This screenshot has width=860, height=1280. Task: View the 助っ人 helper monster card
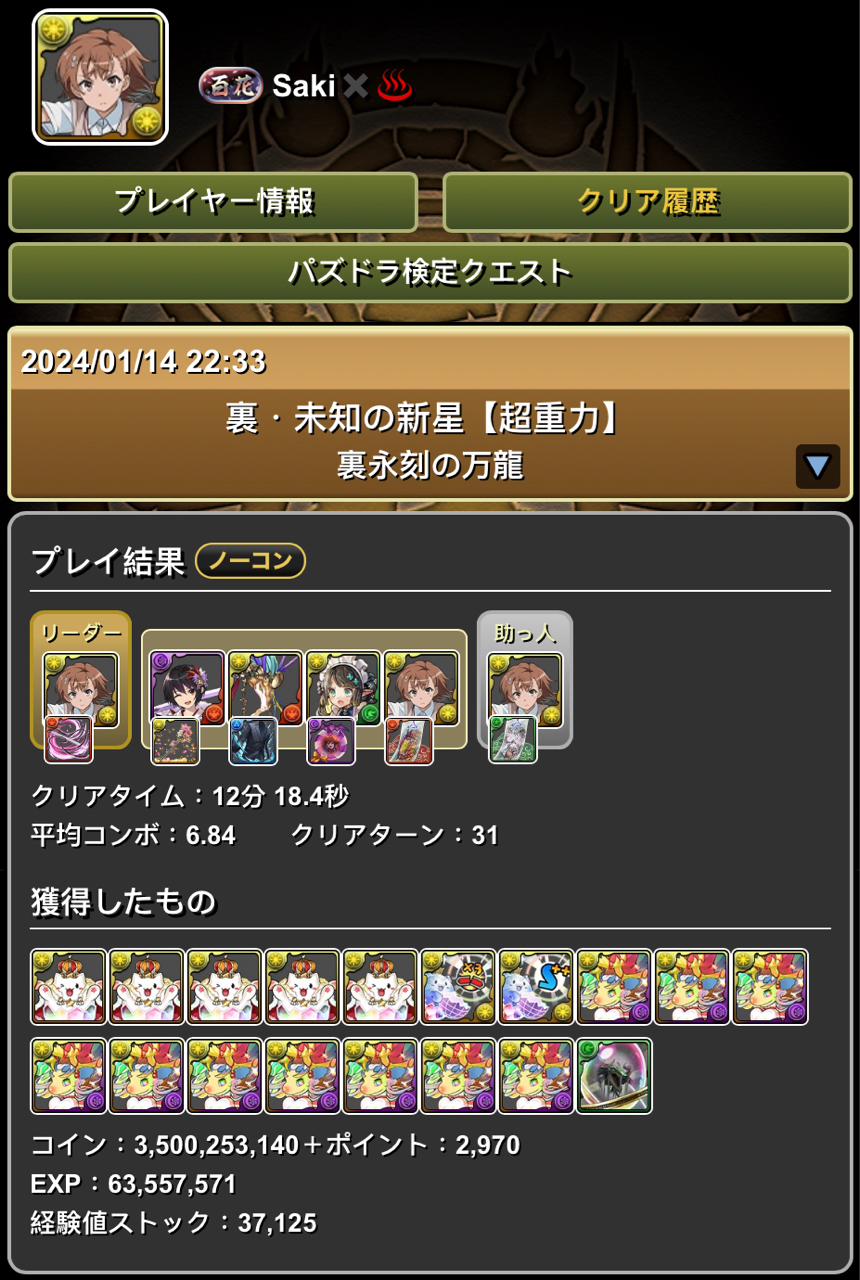[x=525, y=689]
